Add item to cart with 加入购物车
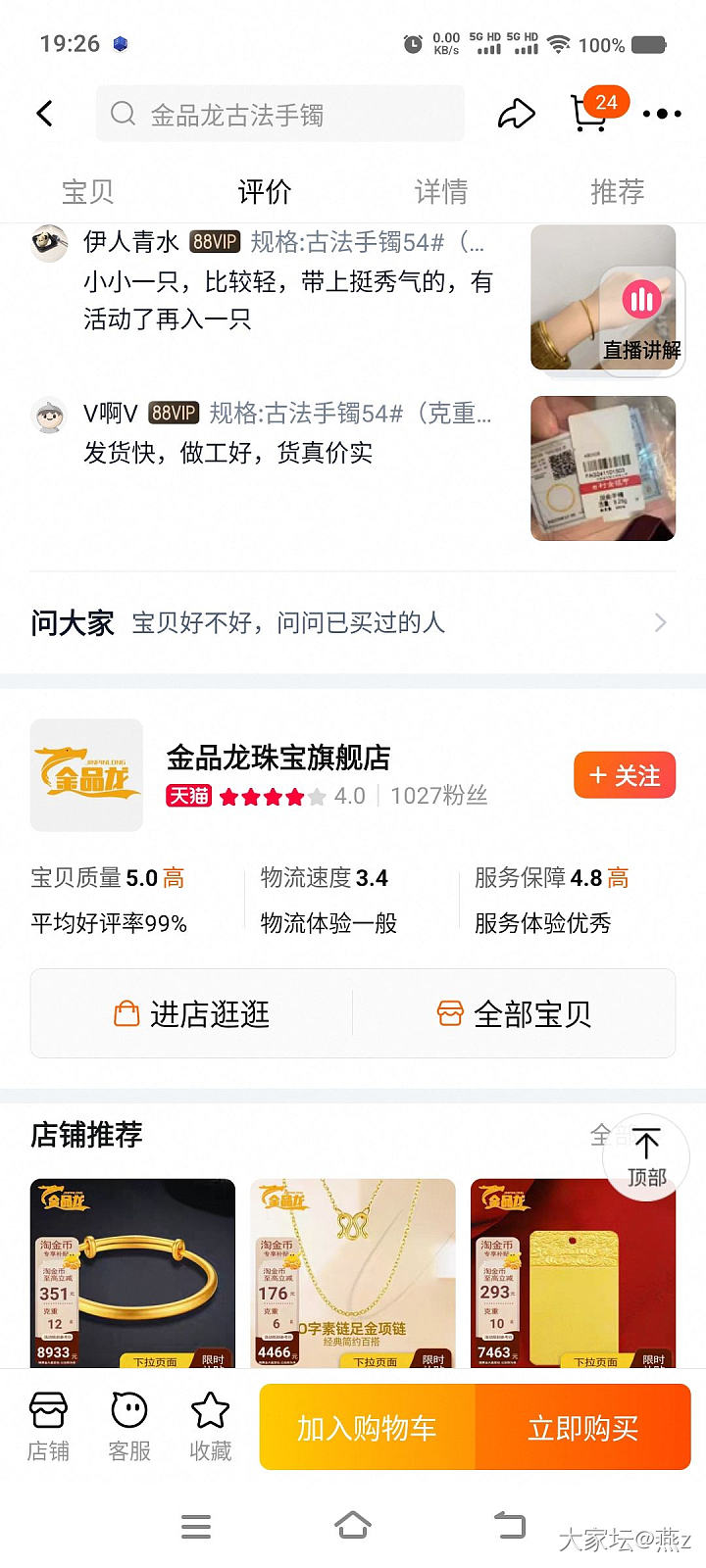706x1568 pixels. coord(367,1427)
